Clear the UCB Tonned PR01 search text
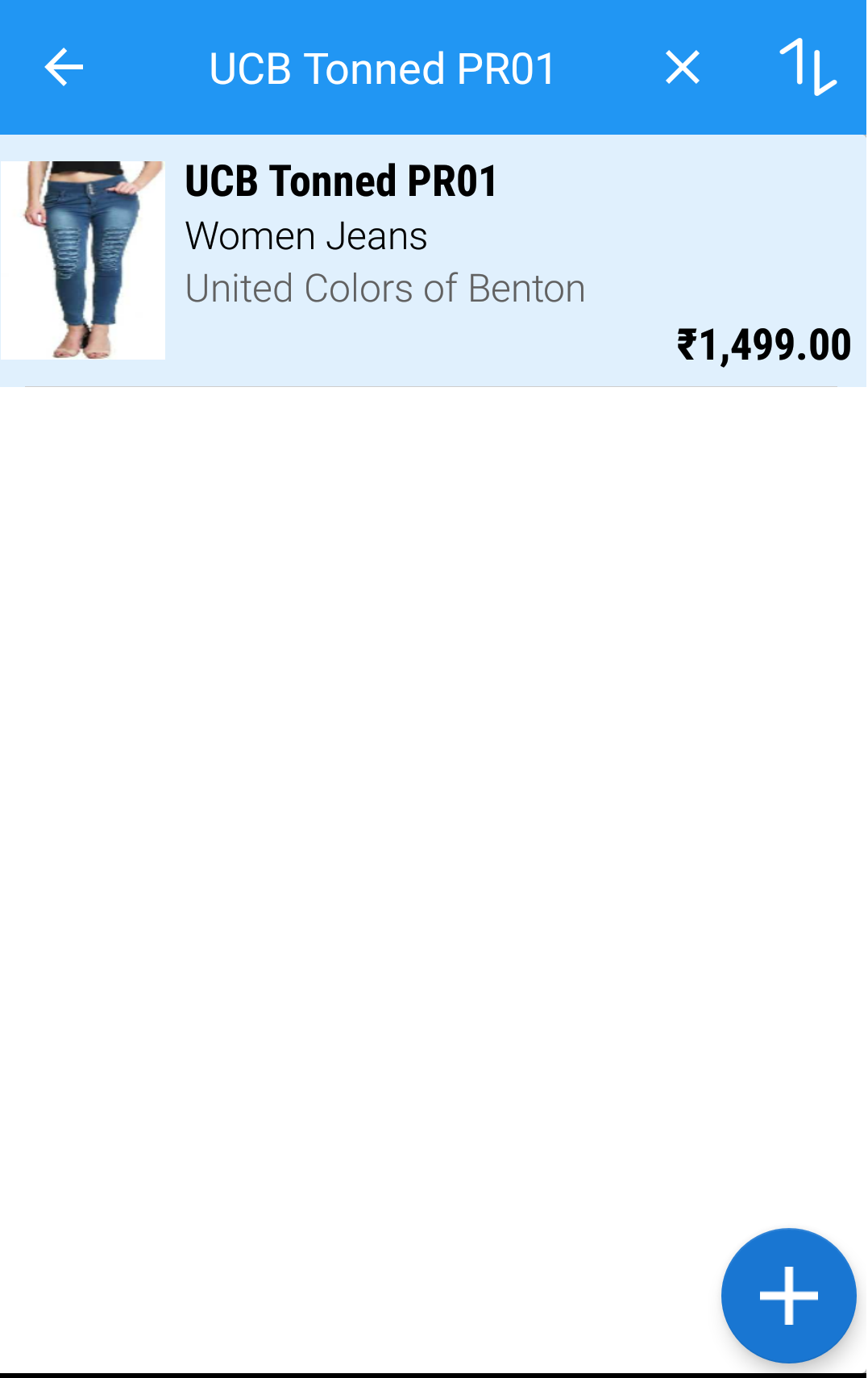This screenshot has height=1378, width=868. [683, 67]
